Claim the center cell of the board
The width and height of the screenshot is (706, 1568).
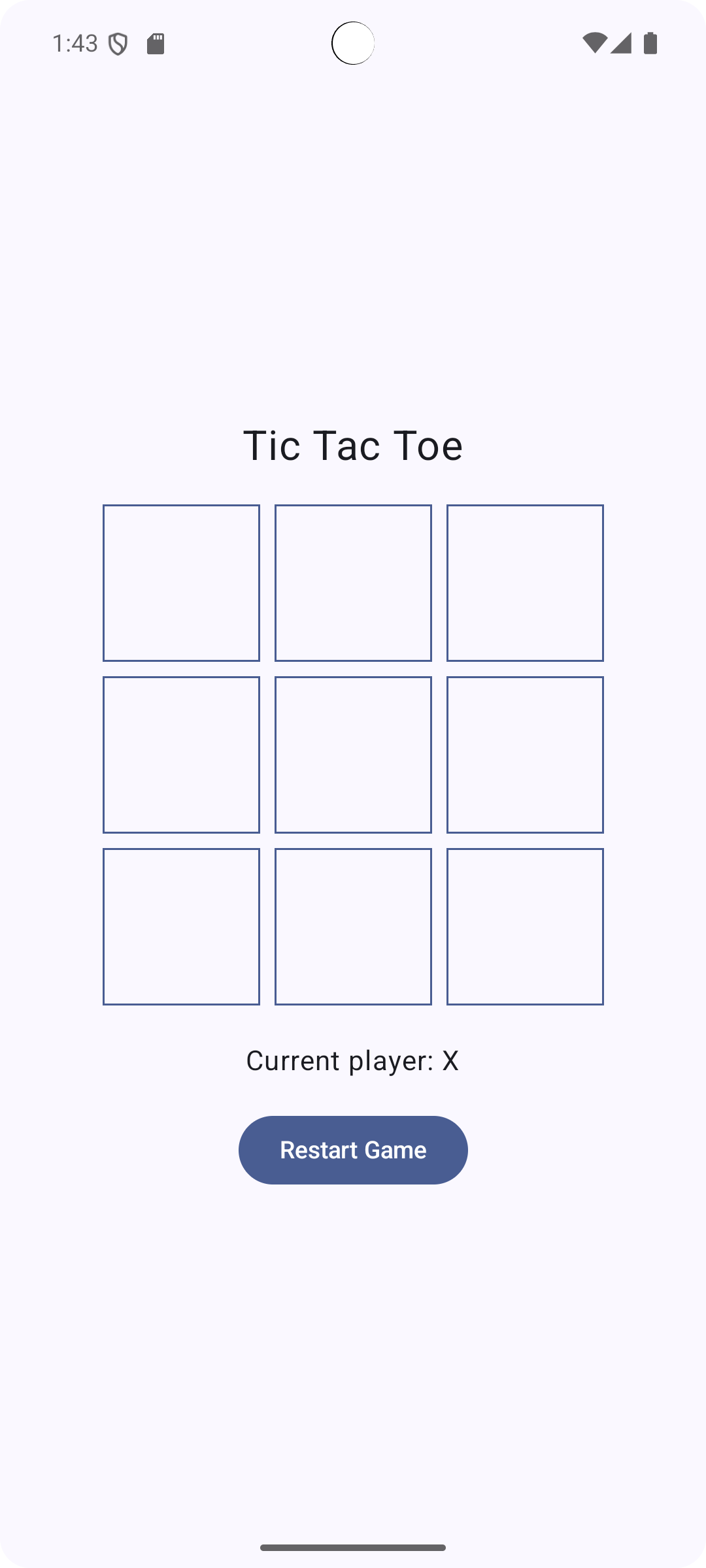click(353, 755)
